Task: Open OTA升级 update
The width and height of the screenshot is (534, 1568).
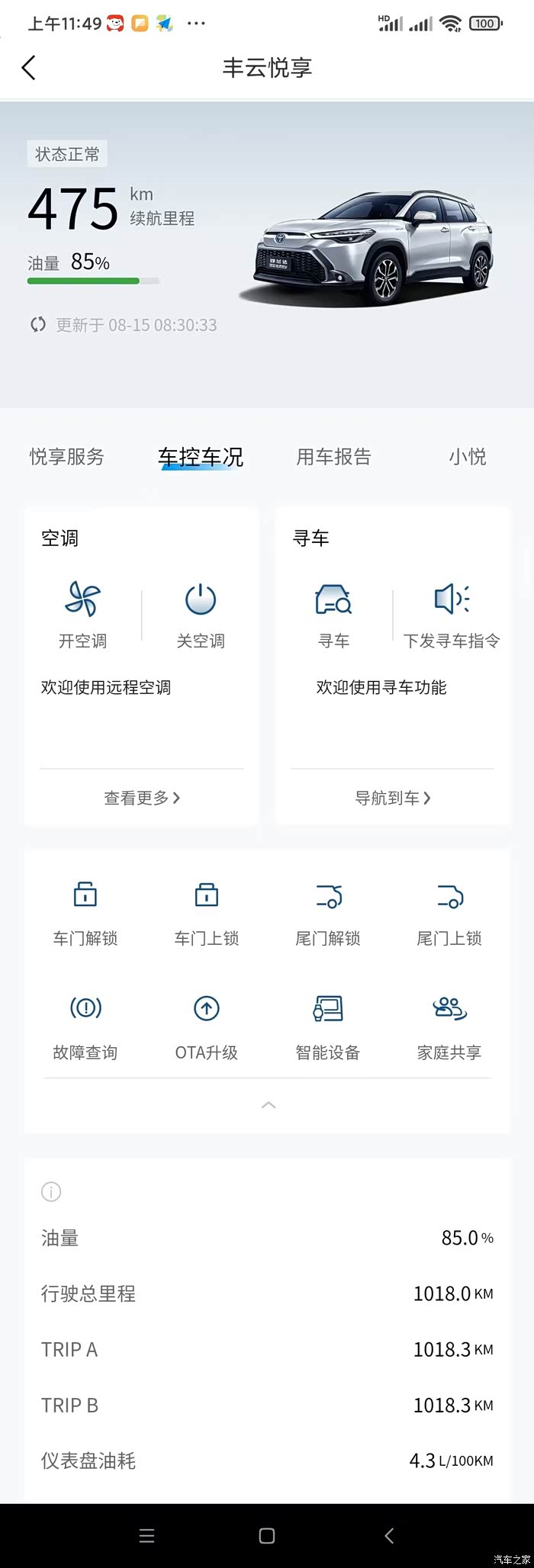Action: click(207, 1027)
